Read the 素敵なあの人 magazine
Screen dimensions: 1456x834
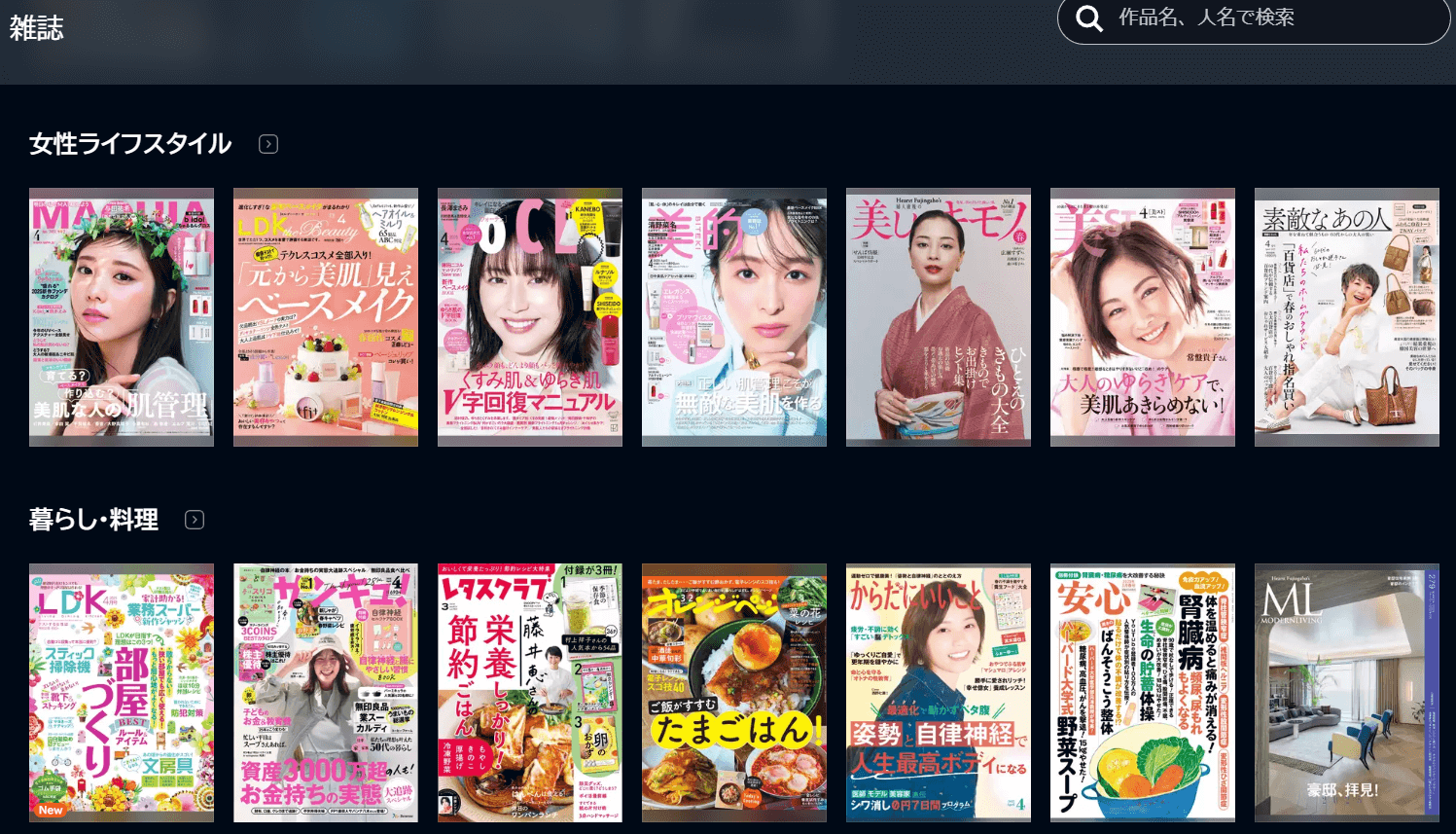click(1347, 317)
